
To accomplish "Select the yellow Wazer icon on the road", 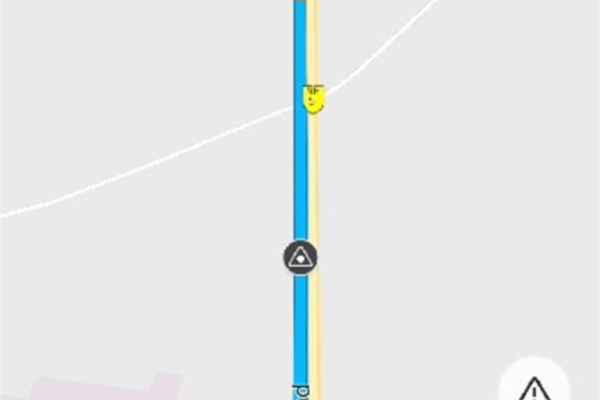I will (x=314, y=99).
